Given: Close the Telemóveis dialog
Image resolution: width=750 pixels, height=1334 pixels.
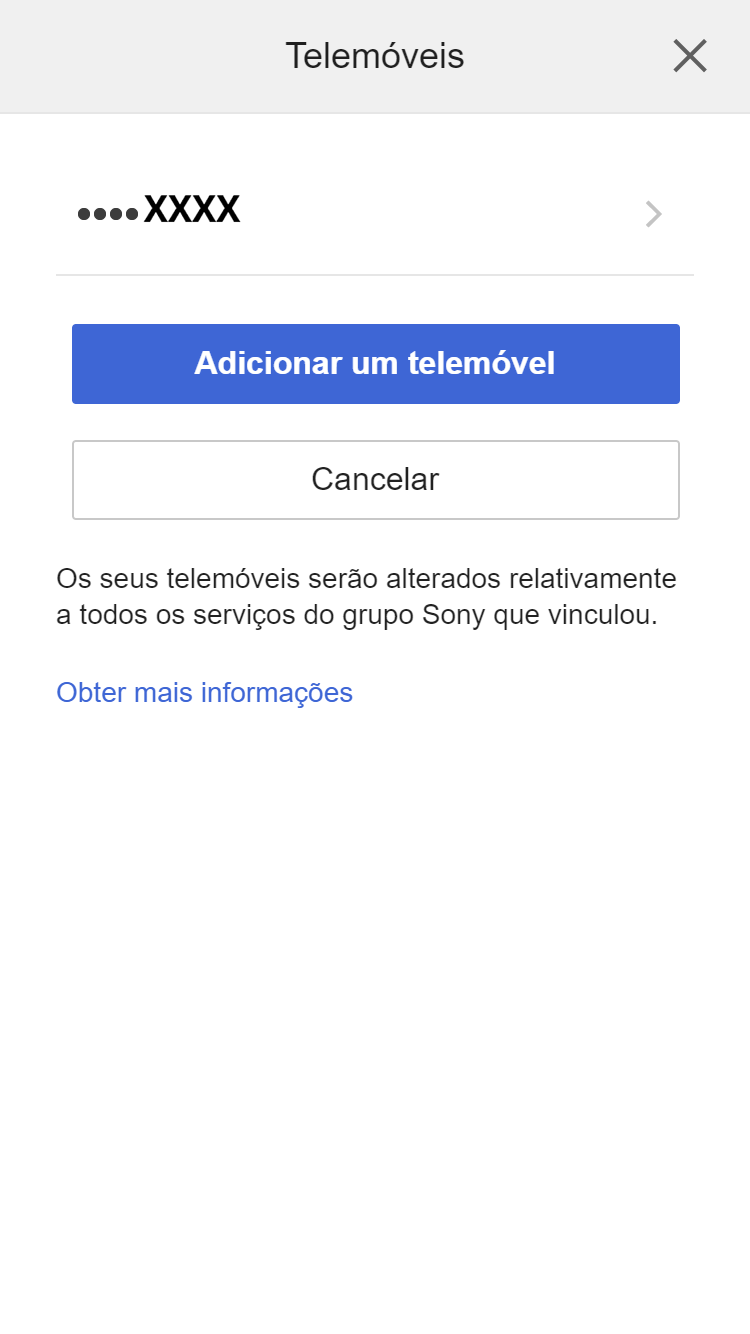Looking at the screenshot, I should tap(690, 56).
